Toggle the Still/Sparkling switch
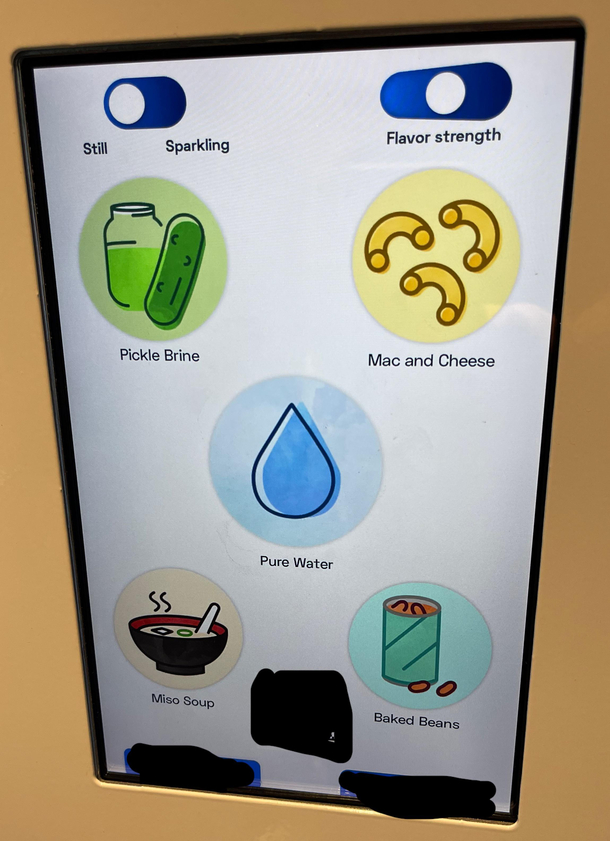610x841 pixels. [145, 102]
